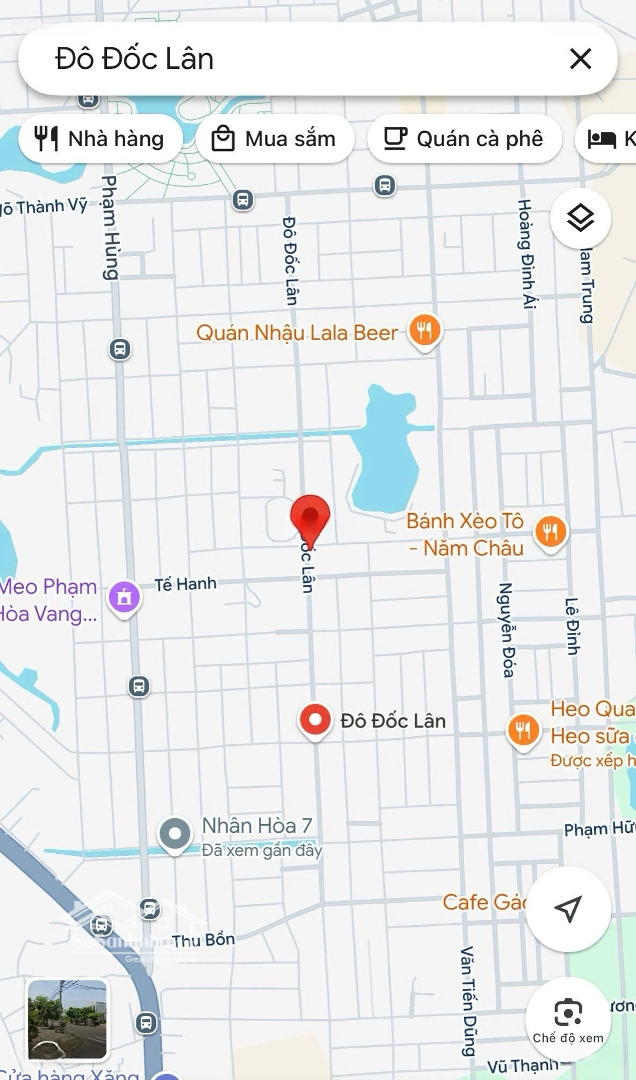Viewport: 636px width, 1080px height.
Task: View Bánh Xèo Tô - Năm Châu
Action: pyautogui.click(x=549, y=532)
